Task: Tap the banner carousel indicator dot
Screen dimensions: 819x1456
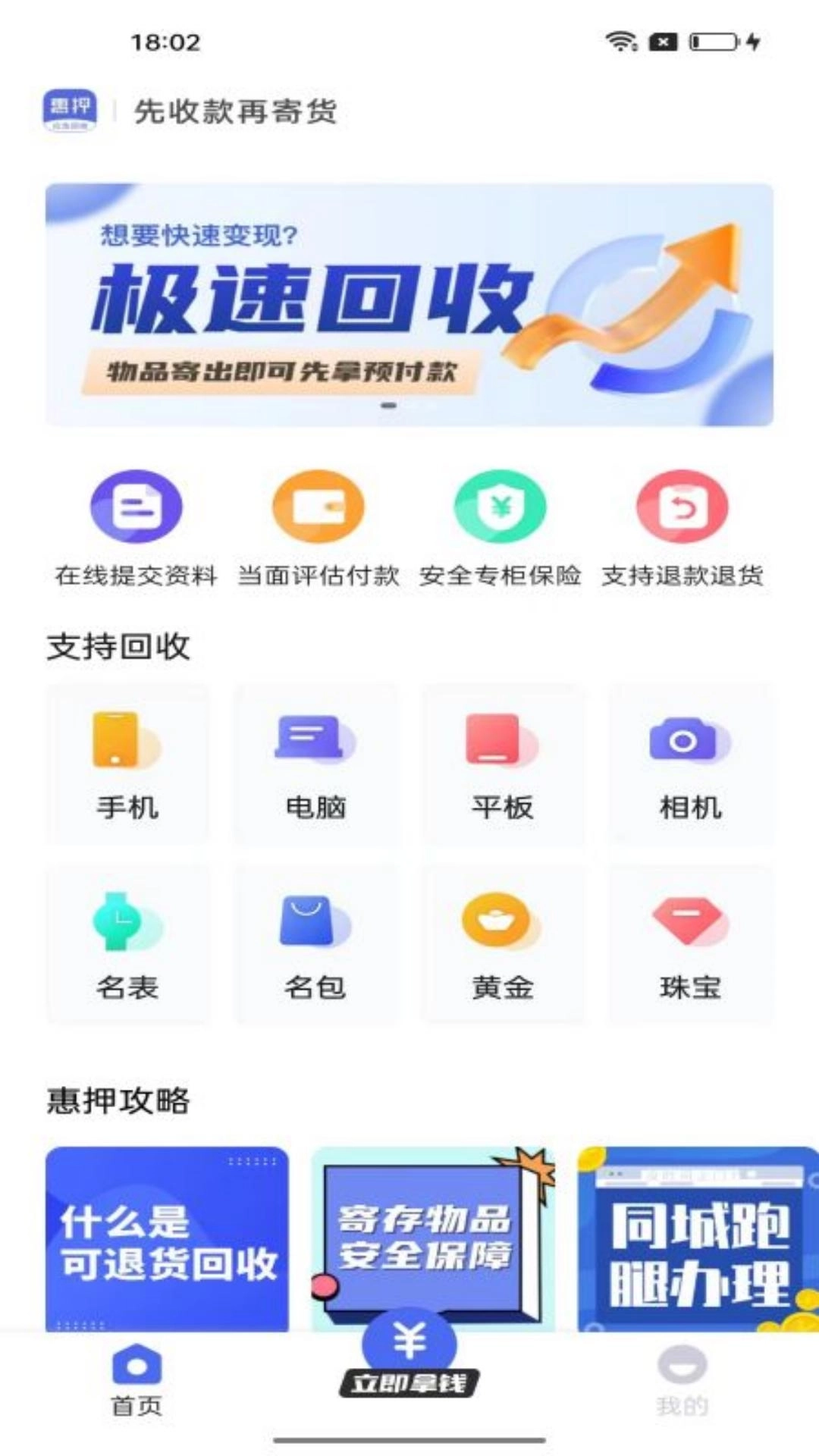Action: (388, 406)
